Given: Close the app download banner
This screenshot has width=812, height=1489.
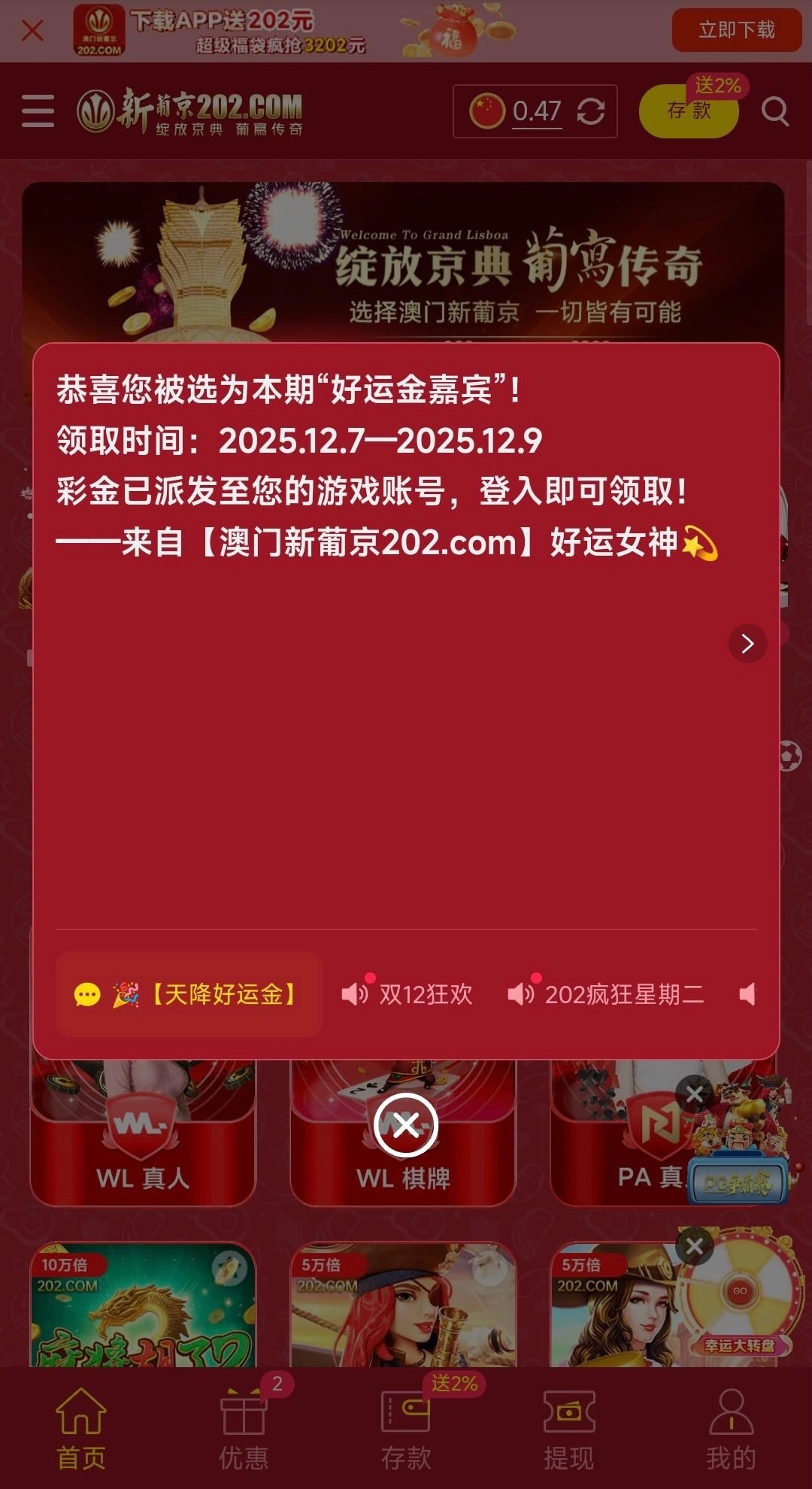Looking at the screenshot, I should coord(32,31).
